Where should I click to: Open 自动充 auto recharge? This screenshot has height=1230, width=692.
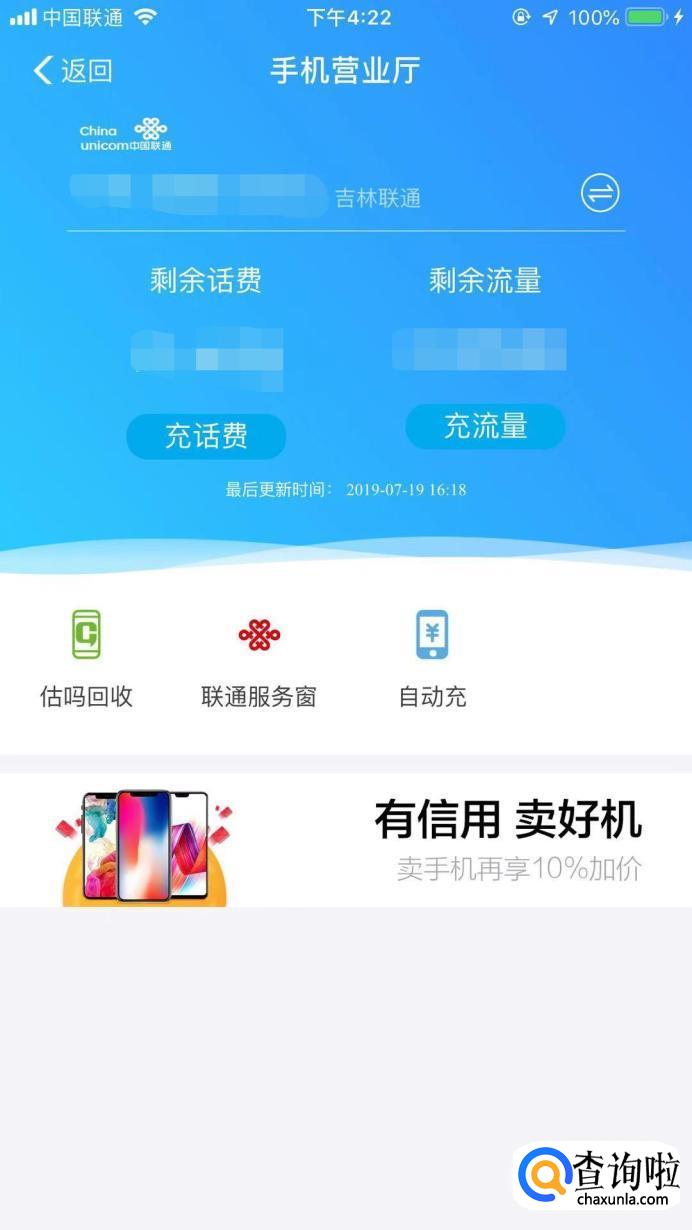[432, 657]
